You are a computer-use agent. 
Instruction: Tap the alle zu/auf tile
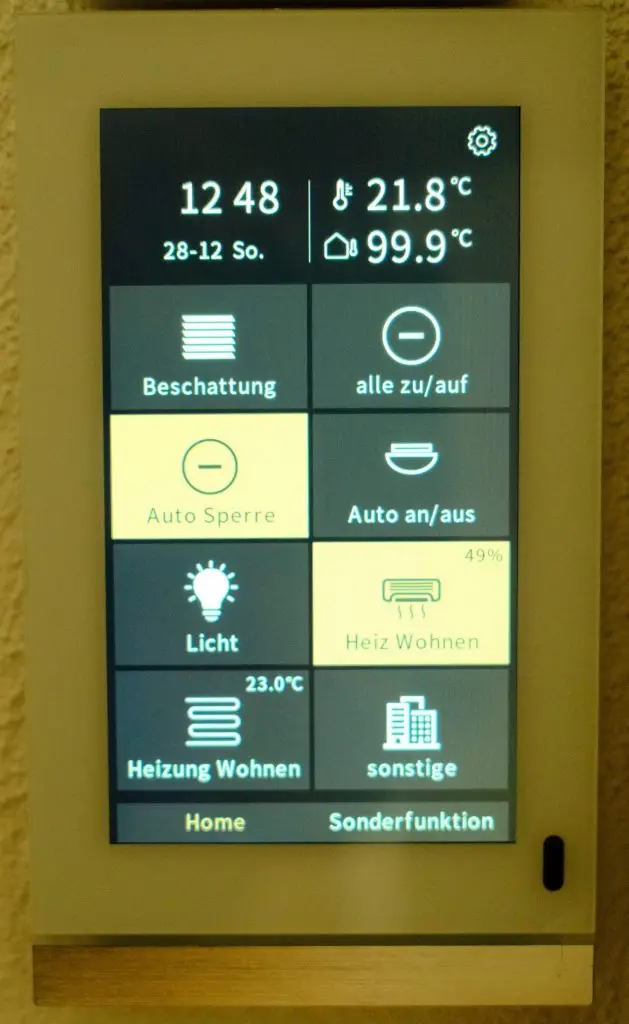tap(411, 348)
